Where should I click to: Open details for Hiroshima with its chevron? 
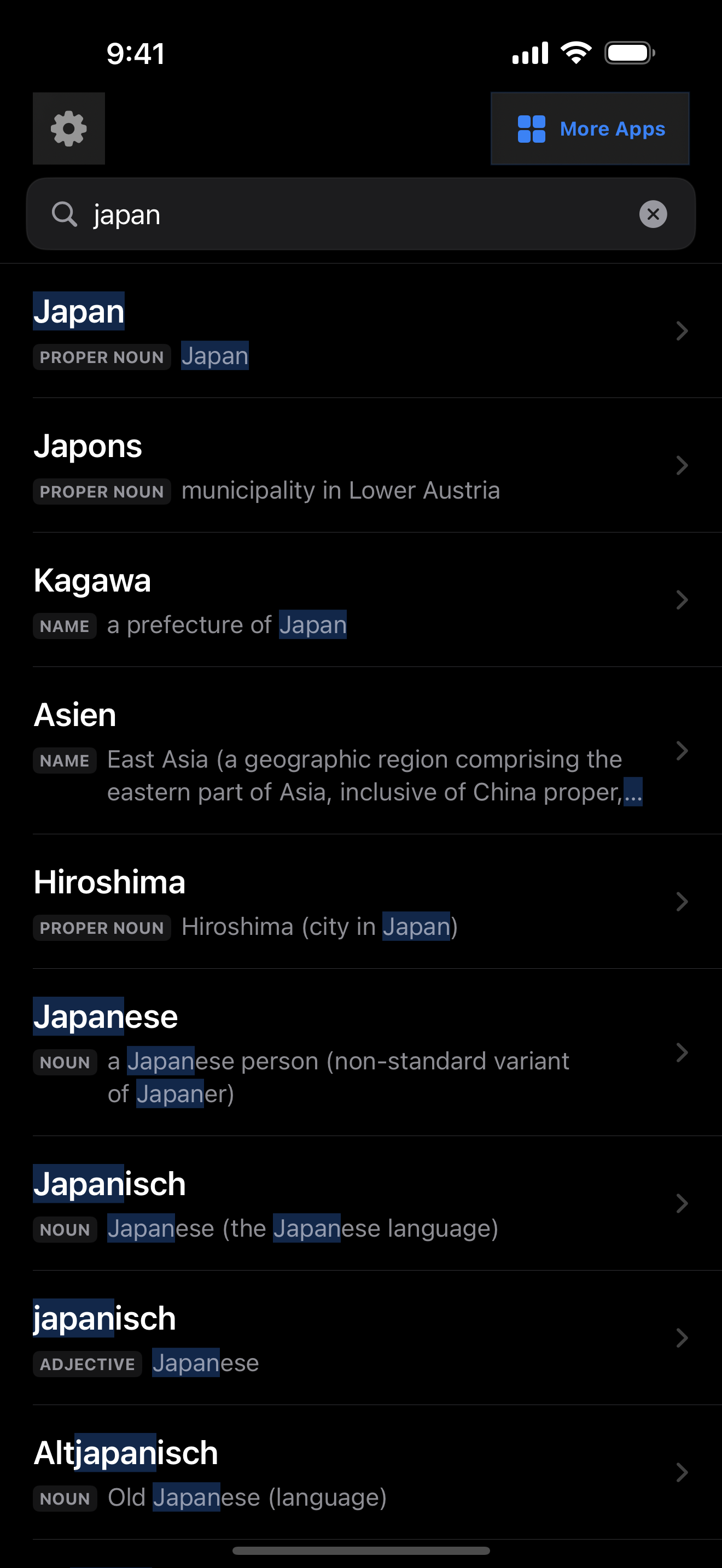[682, 902]
